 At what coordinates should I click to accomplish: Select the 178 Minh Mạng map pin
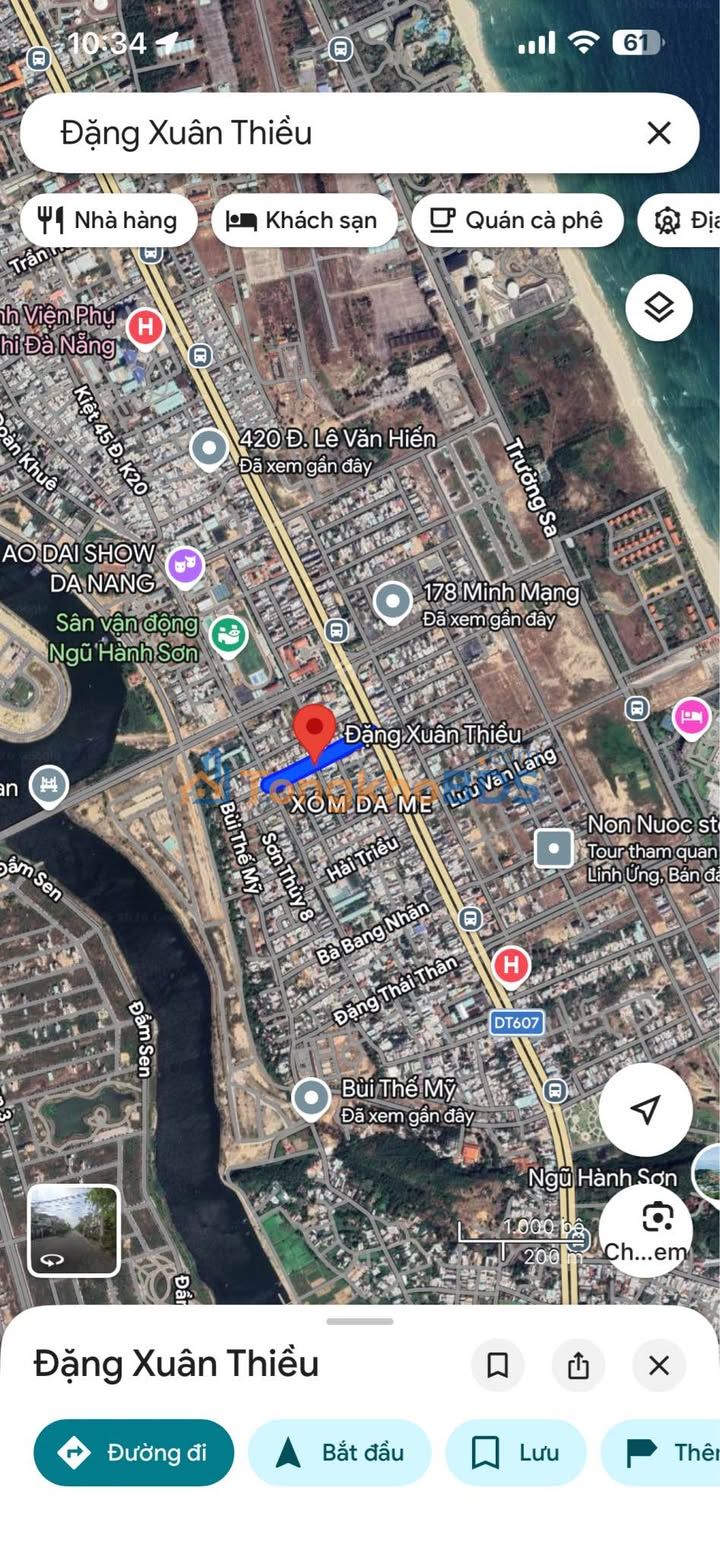(x=392, y=602)
